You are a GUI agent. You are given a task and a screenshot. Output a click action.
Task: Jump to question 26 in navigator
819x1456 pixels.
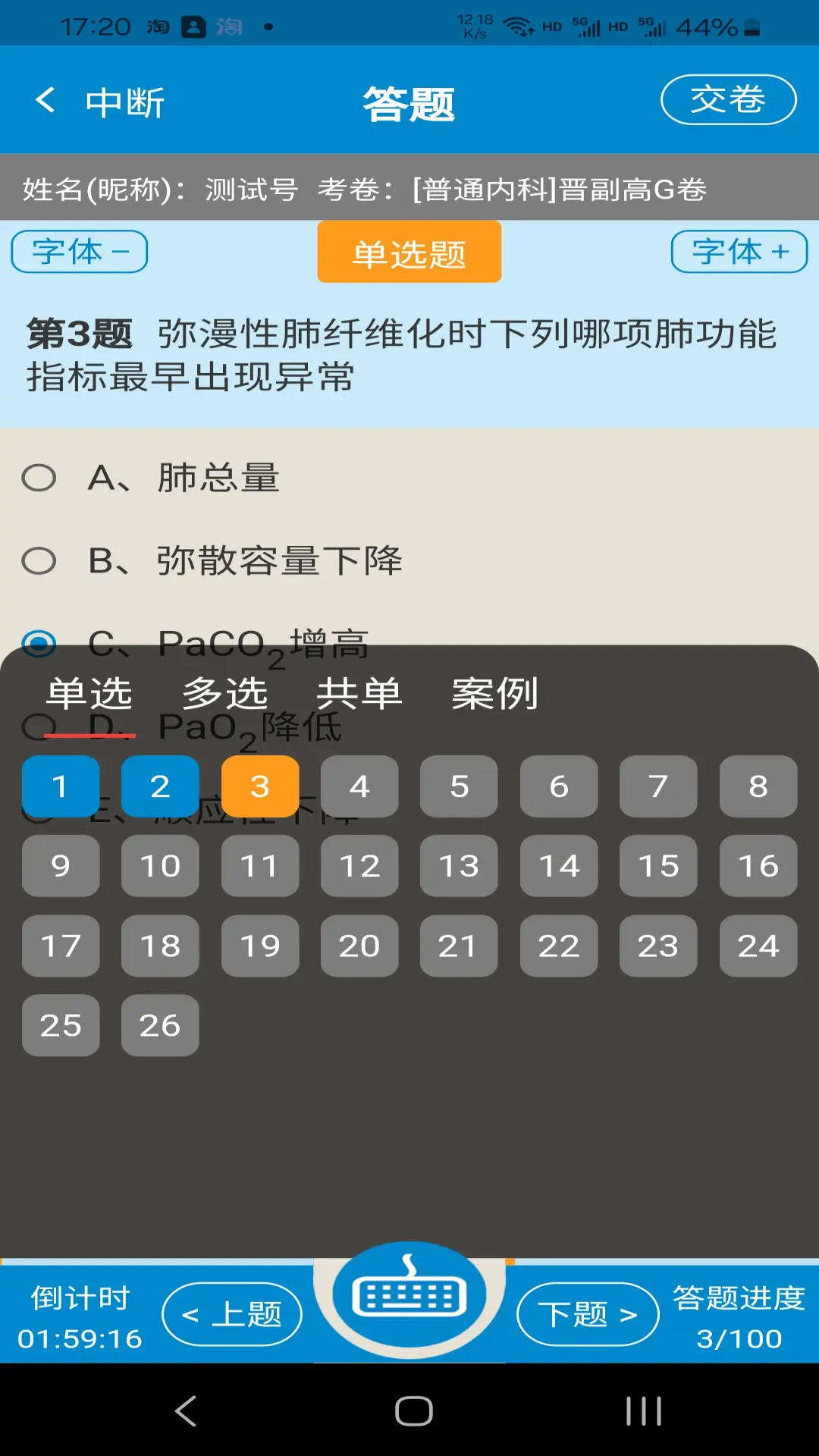pyautogui.click(x=160, y=1026)
